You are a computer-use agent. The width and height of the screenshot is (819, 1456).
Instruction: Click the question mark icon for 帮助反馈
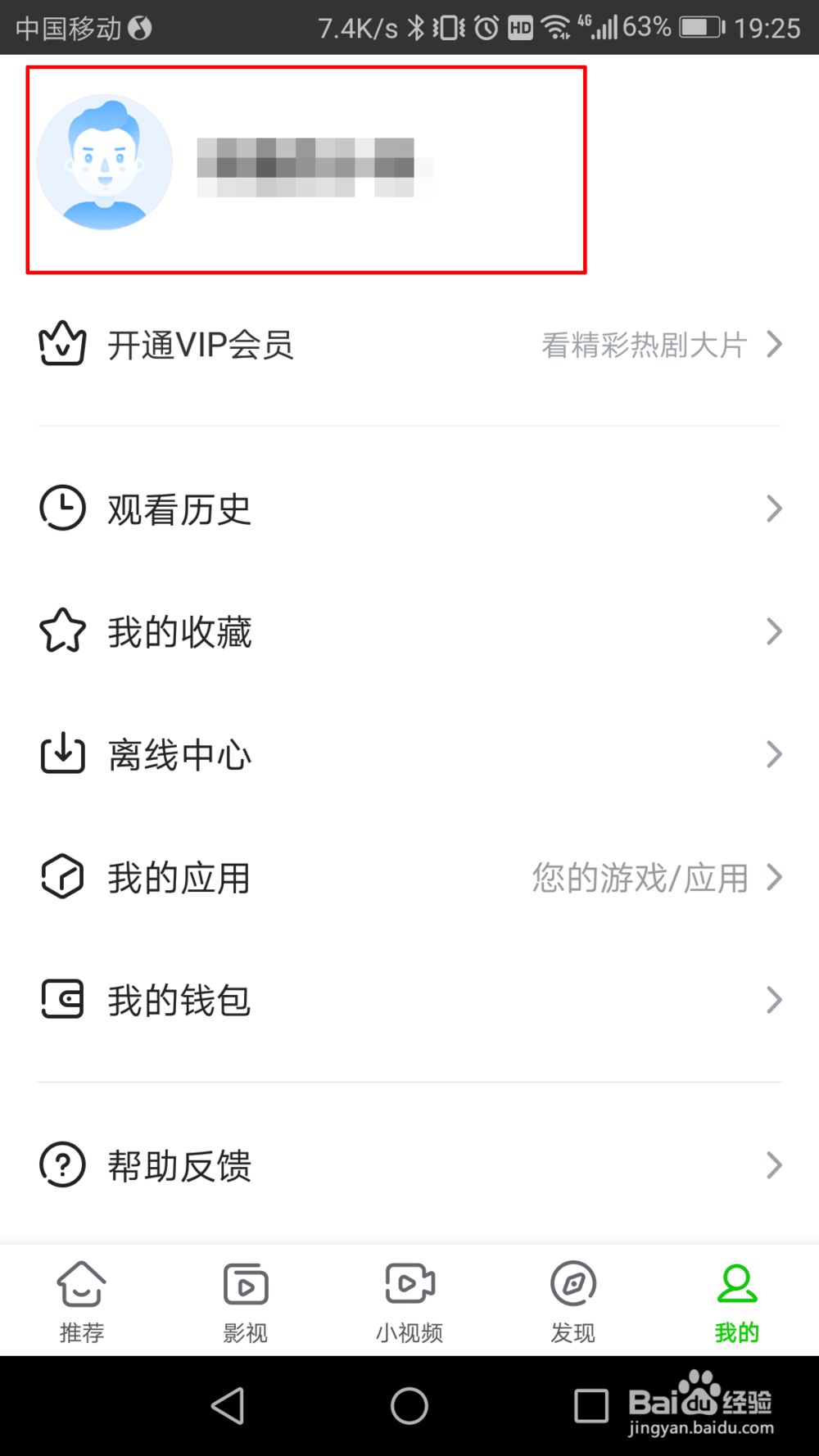pos(61,1164)
